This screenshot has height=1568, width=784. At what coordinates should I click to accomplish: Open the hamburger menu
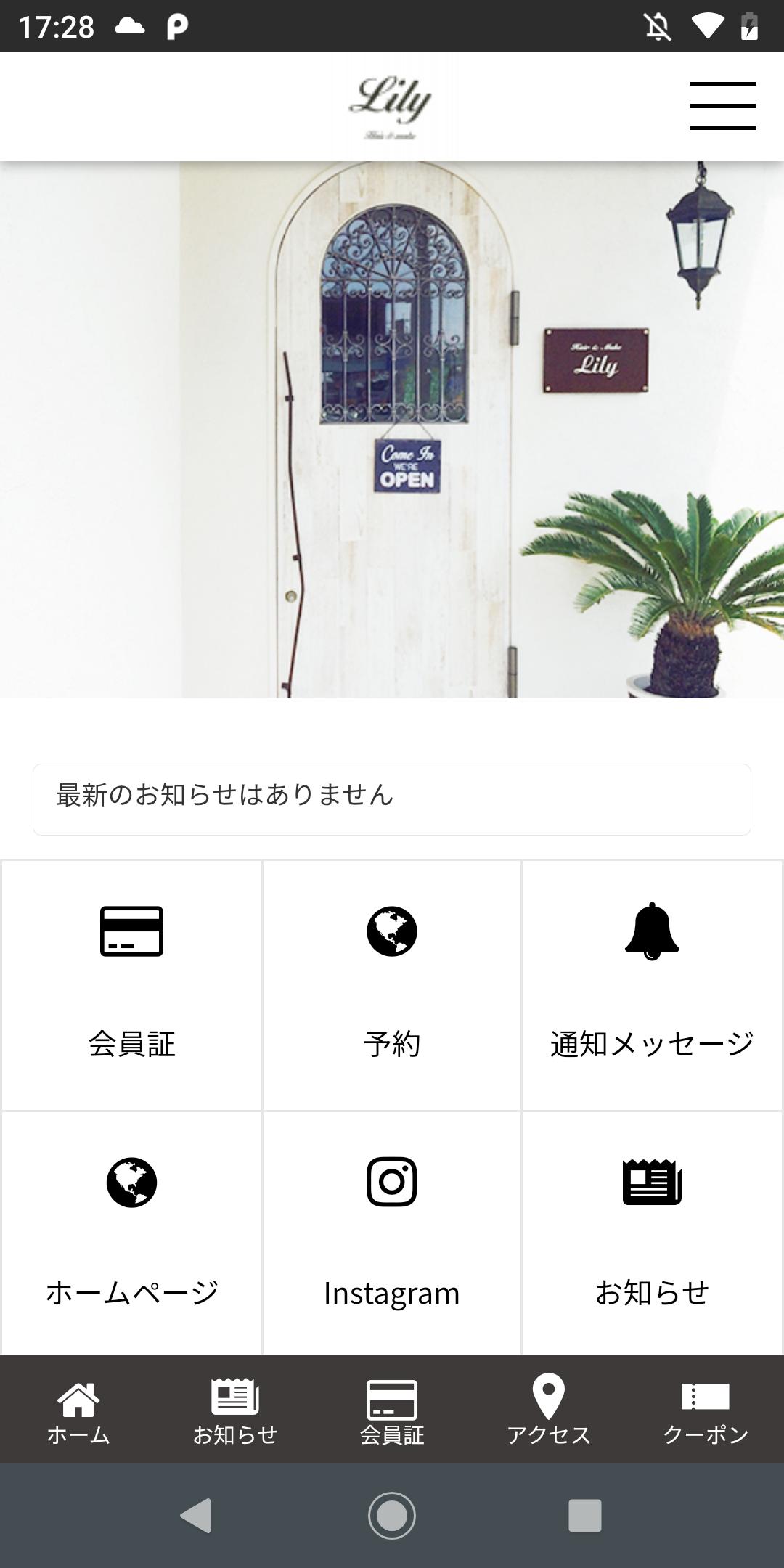pos(722,106)
